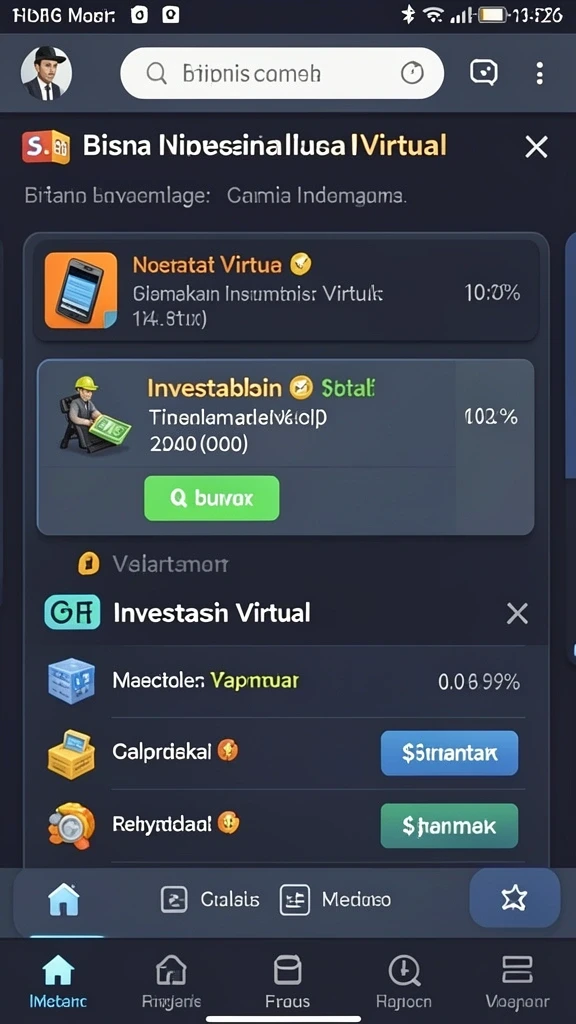Open the profile avatar with the hat
The height and width of the screenshot is (1024, 576).
(46, 73)
